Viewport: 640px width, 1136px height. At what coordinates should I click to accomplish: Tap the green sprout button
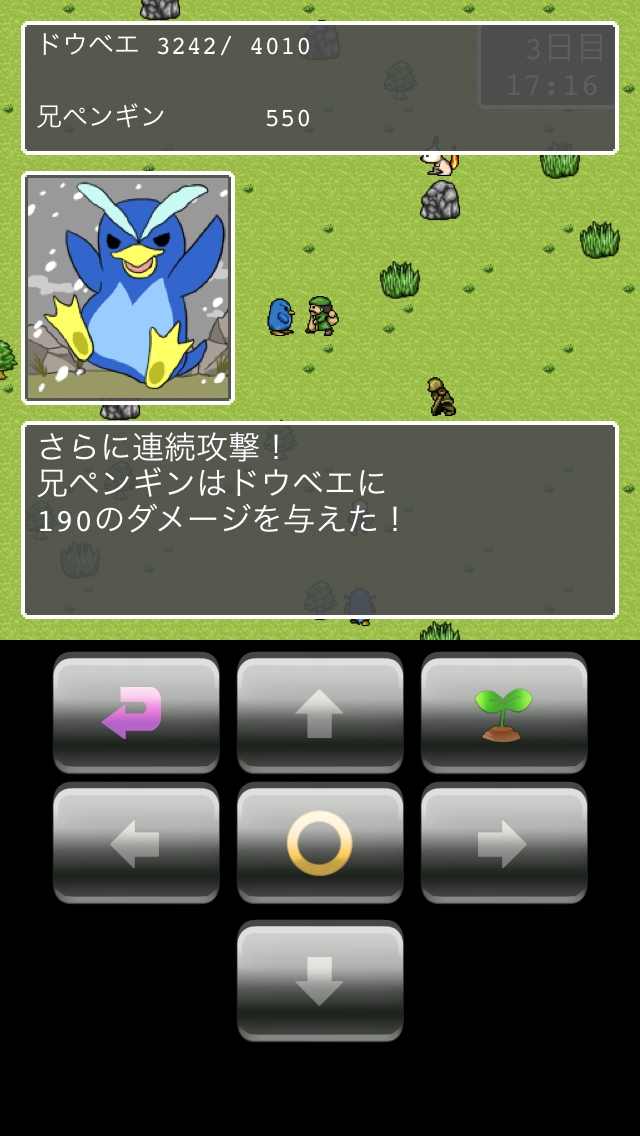coord(504,713)
